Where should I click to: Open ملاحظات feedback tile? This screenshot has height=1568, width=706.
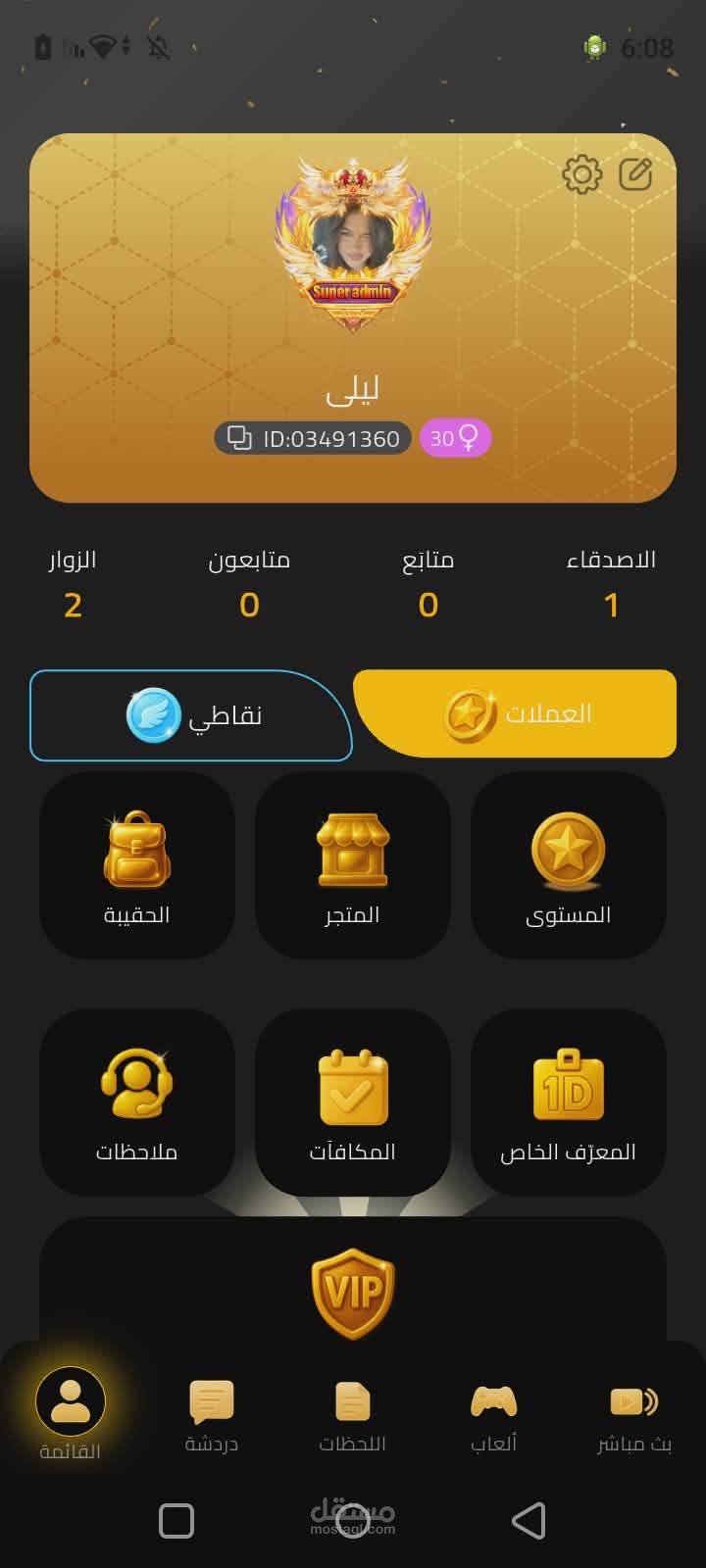137,1102
